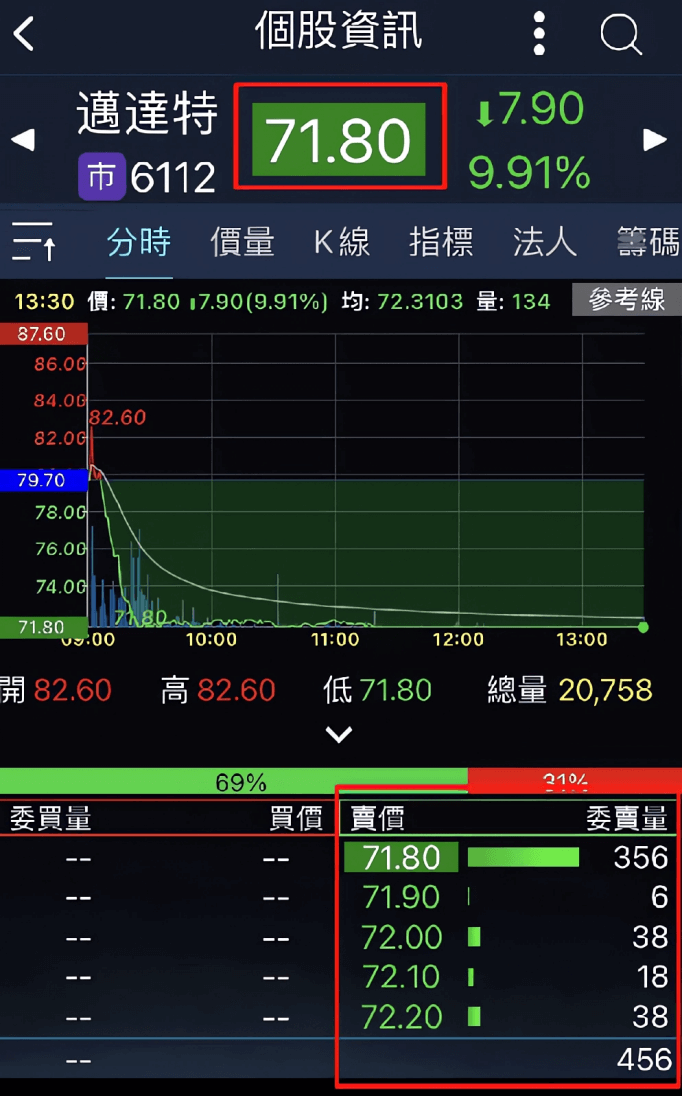Switch to the K線 tab
This screenshot has width=682, height=1096.
pos(341,242)
